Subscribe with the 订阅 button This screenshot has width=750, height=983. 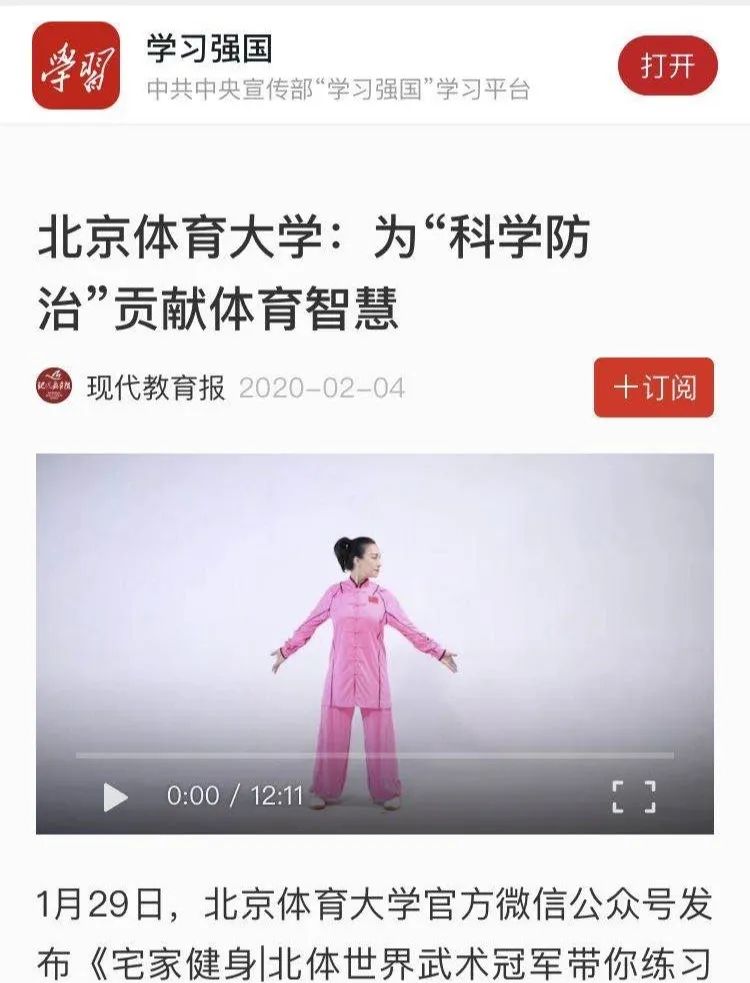(x=654, y=387)
